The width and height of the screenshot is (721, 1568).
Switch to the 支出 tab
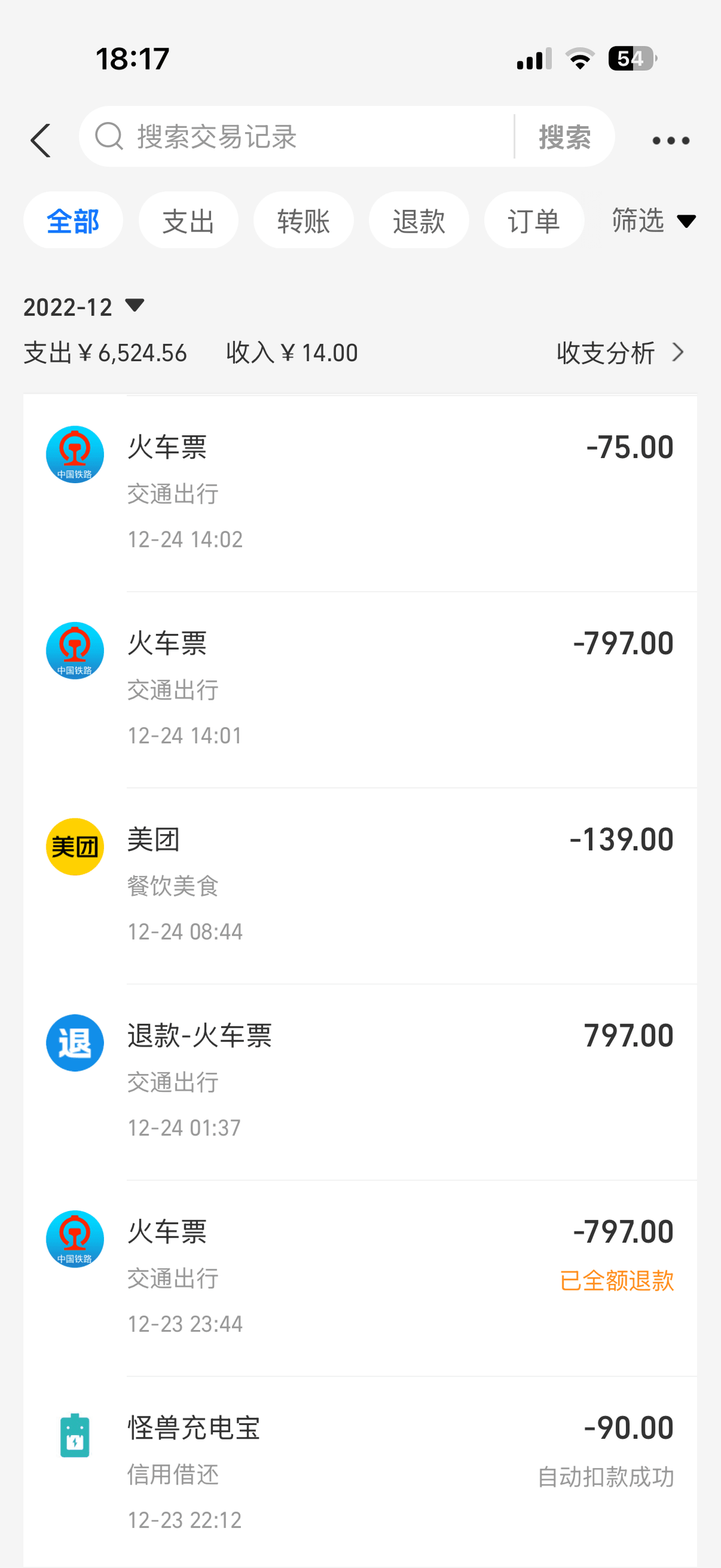pos(189,221)
